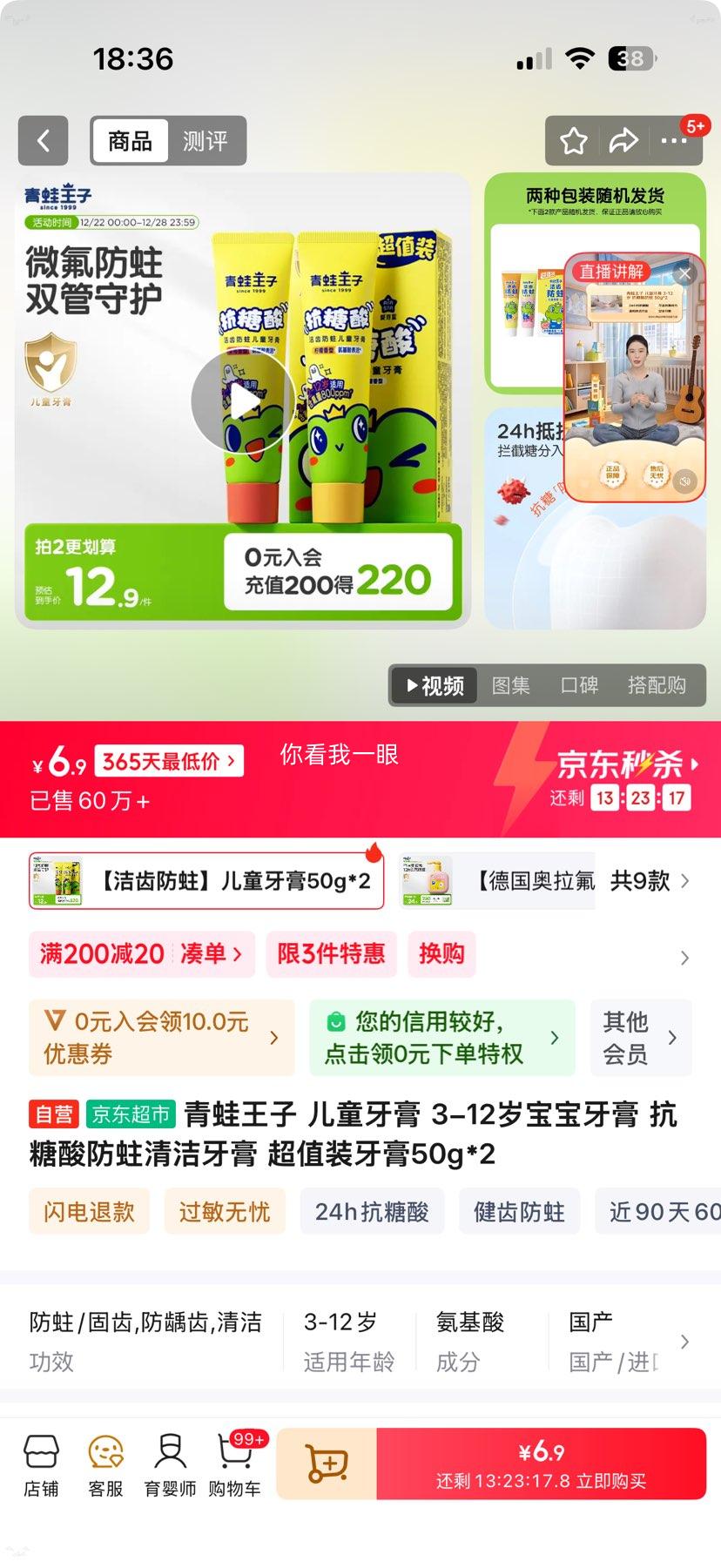Favorite the product with the star icon
This screenshot has height=1568, width=721.
click(x=573, y=140)
